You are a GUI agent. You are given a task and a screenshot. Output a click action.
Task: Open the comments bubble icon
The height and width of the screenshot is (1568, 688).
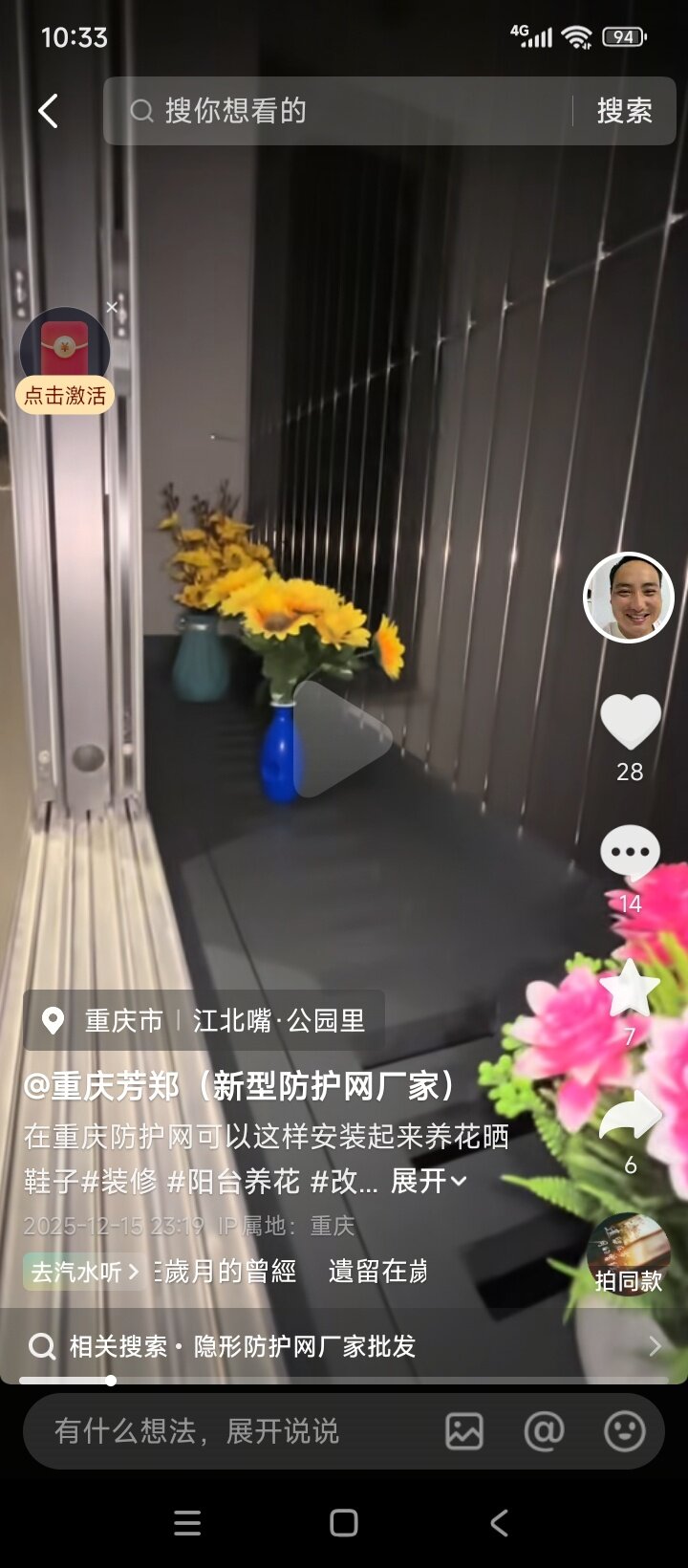[x=630, y=853]
